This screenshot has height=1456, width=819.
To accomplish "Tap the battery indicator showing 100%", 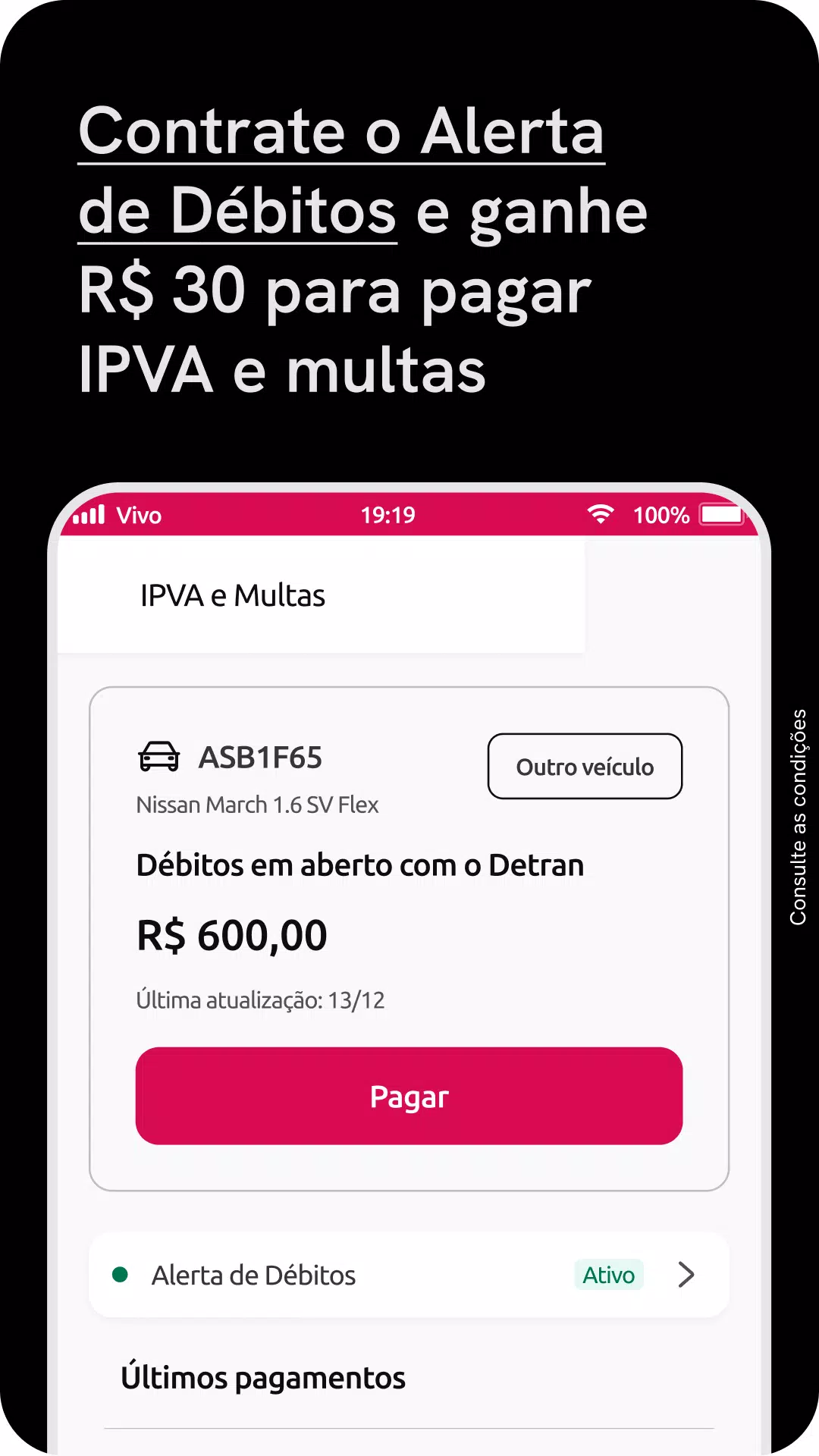I will pos(721,514).
